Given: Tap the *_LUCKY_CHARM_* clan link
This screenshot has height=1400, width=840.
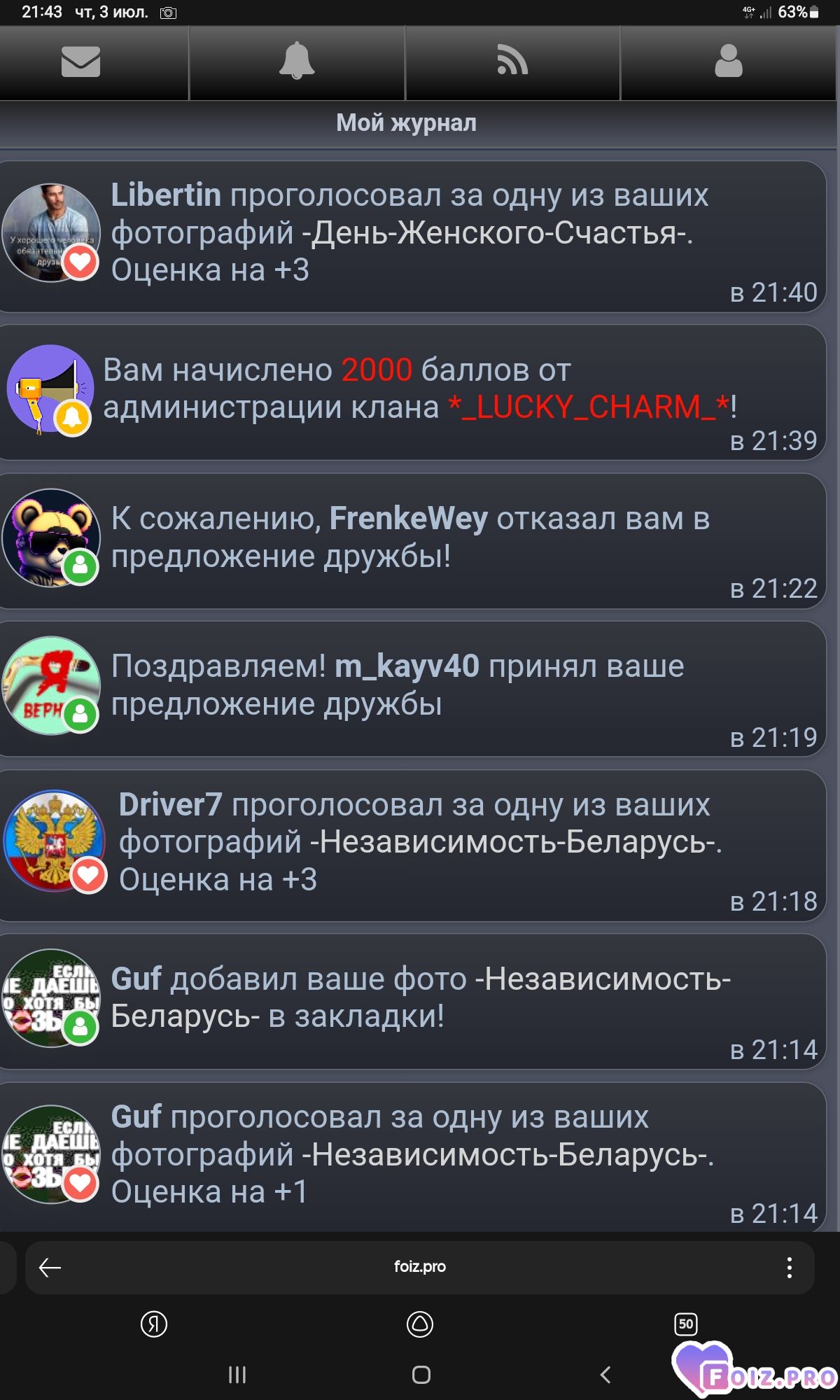Looking at the screenshot, I should click(x=588, y=407).
